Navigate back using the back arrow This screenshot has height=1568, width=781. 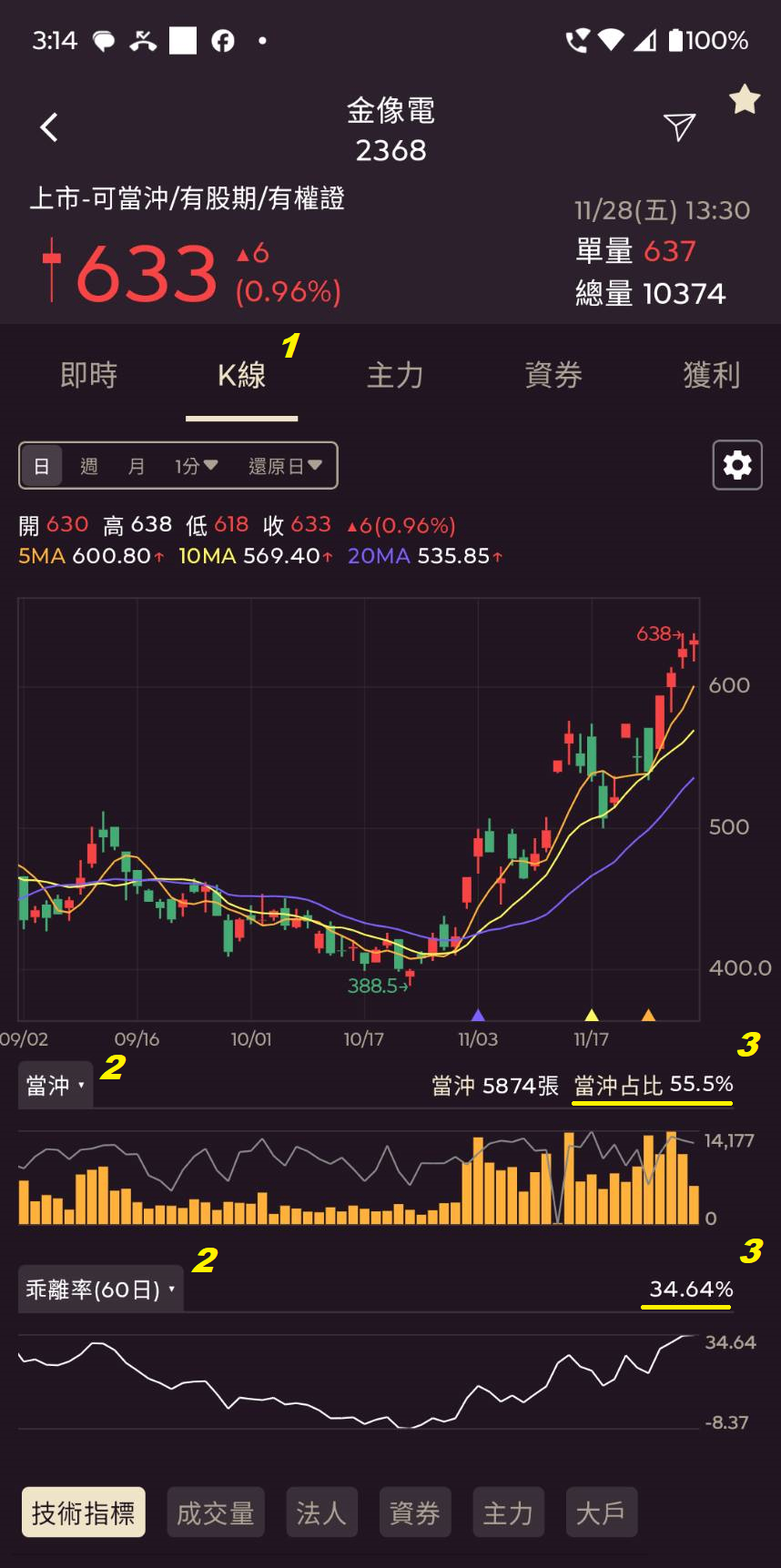pyautogui.click(x=48, y=127)
